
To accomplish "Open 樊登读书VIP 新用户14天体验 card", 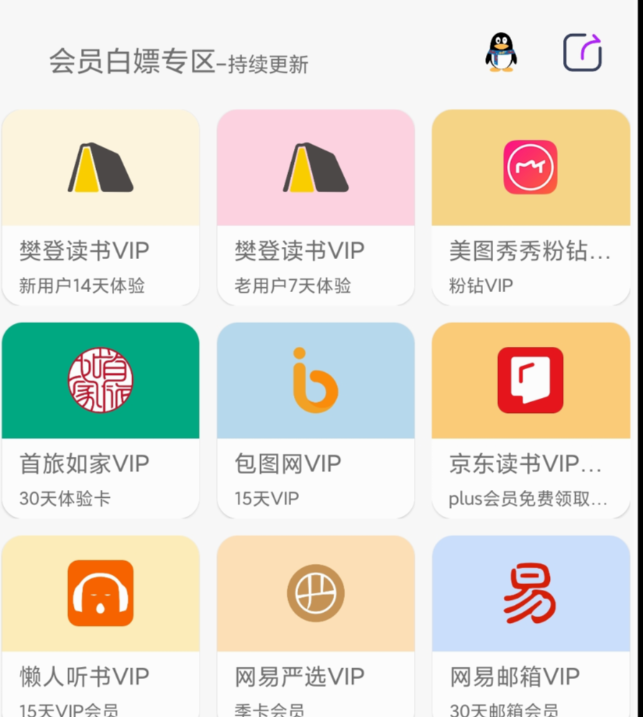I will coord(101,207).
